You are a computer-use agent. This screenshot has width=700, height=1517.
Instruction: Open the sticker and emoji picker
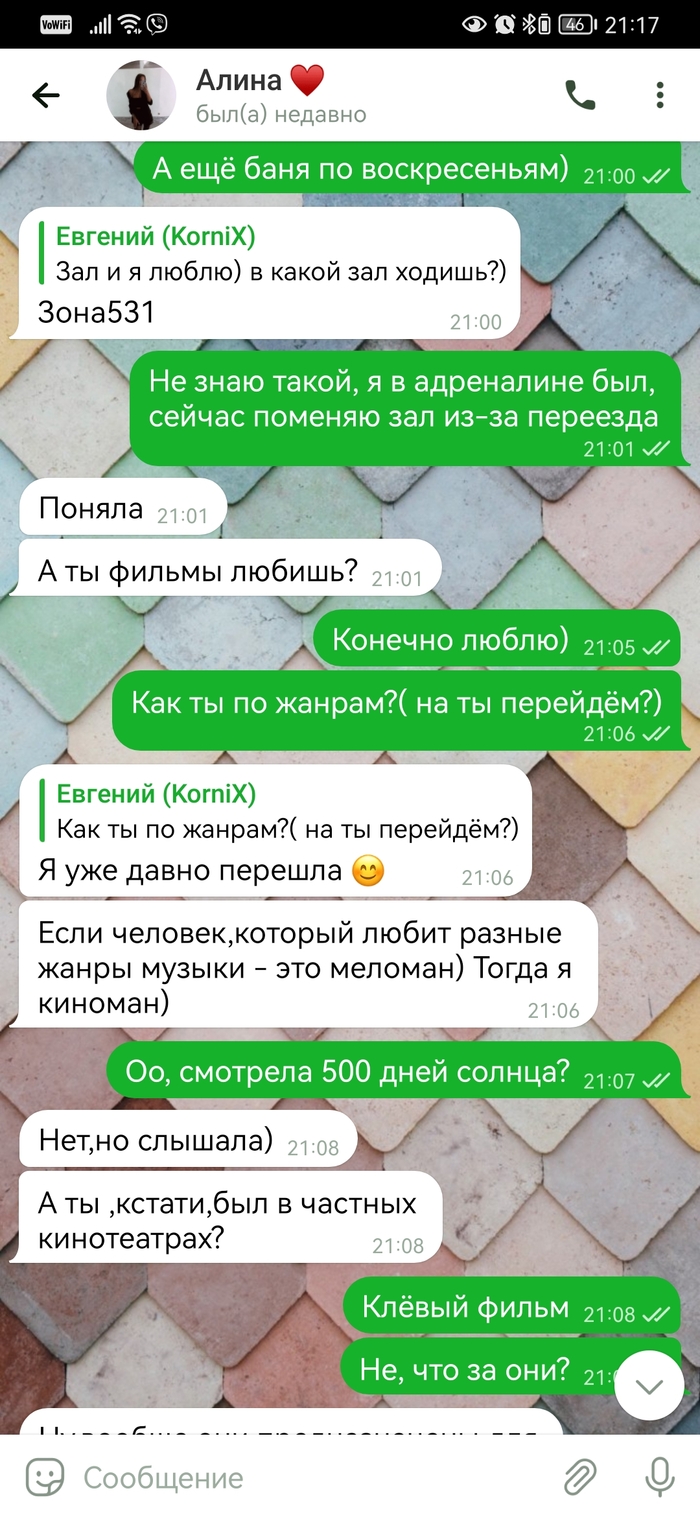(x=45, y=1477)
